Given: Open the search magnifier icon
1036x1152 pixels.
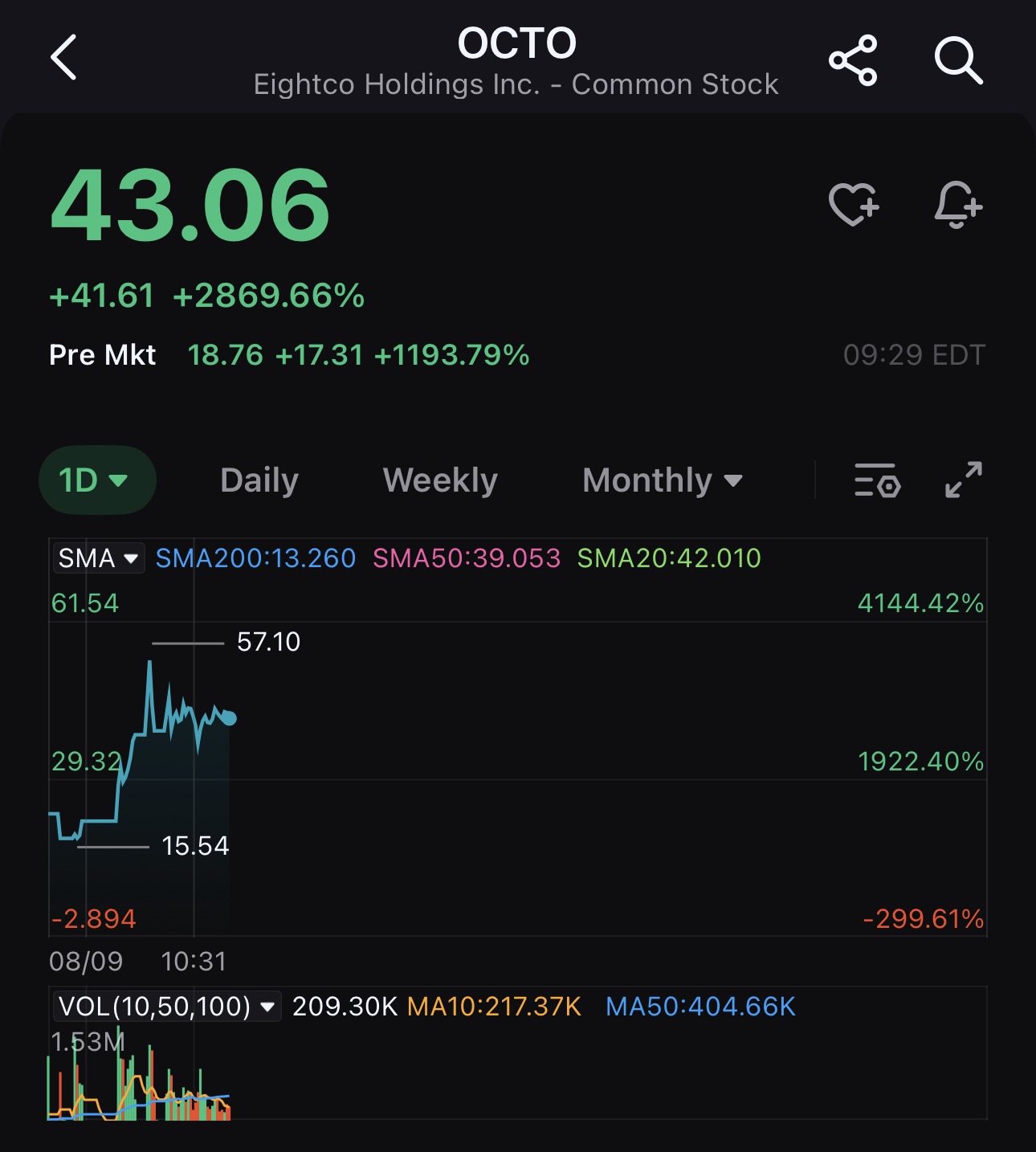Looking at the screenshot, I should click(958, 60).
